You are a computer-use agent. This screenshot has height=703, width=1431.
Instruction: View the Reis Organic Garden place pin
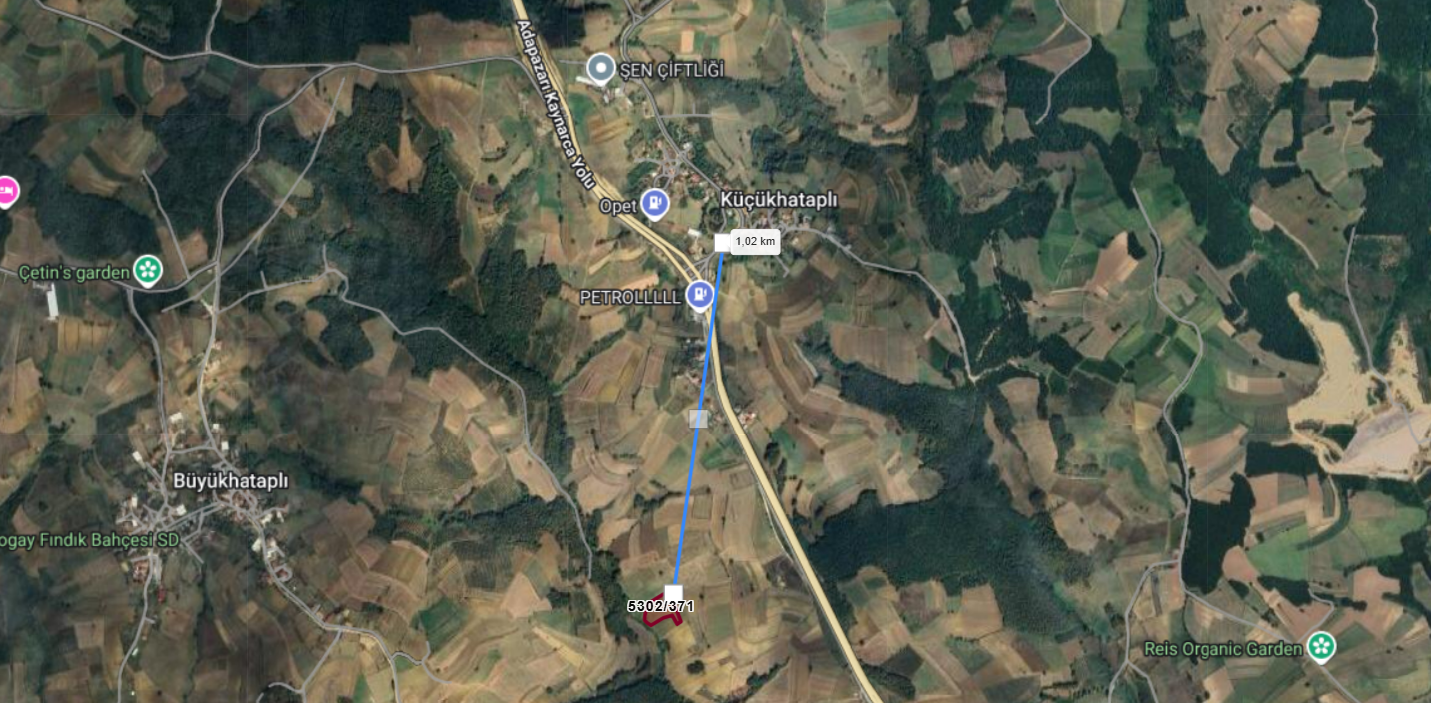[1322, 647]
